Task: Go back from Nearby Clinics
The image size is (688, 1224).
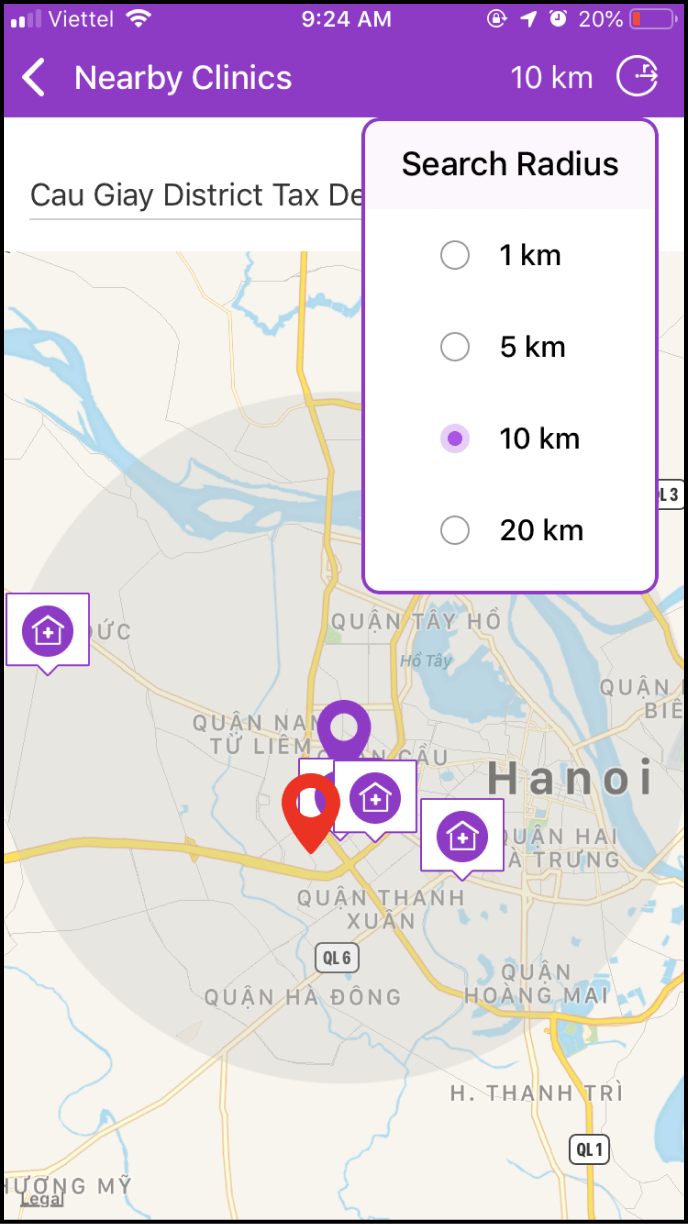Action: click(x=34, y=77)
